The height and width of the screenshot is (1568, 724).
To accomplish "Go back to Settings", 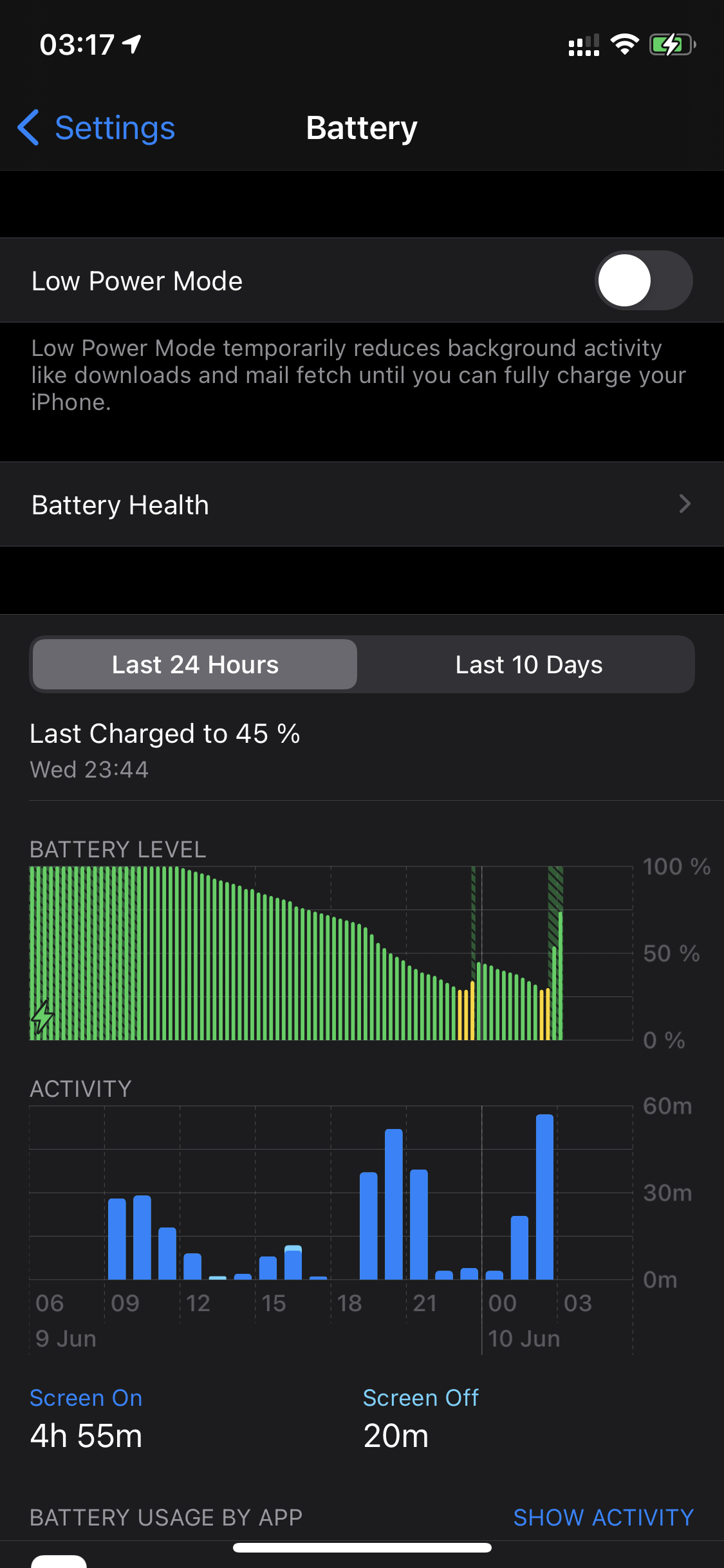I will tap(97, 127).
